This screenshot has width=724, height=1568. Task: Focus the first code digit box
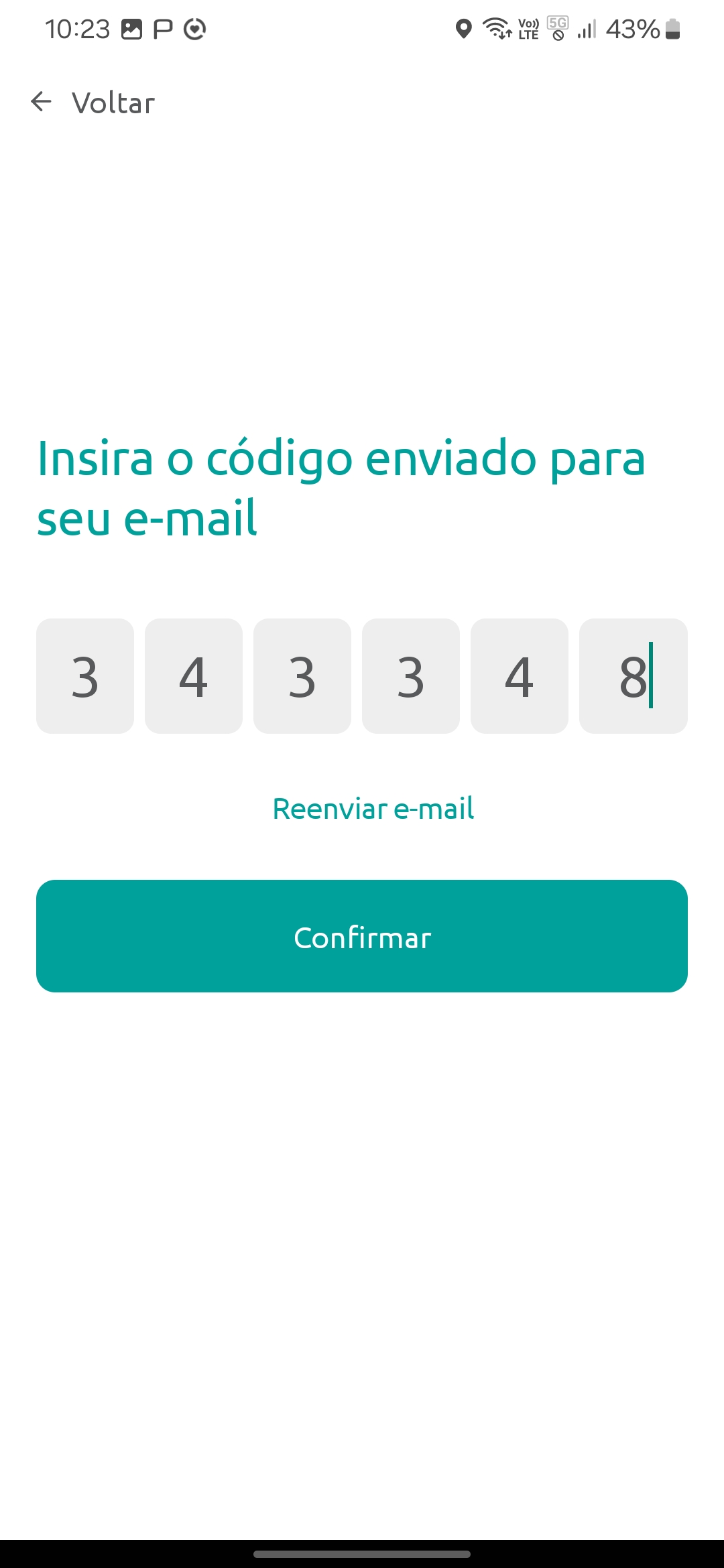(x=85, y=676)
